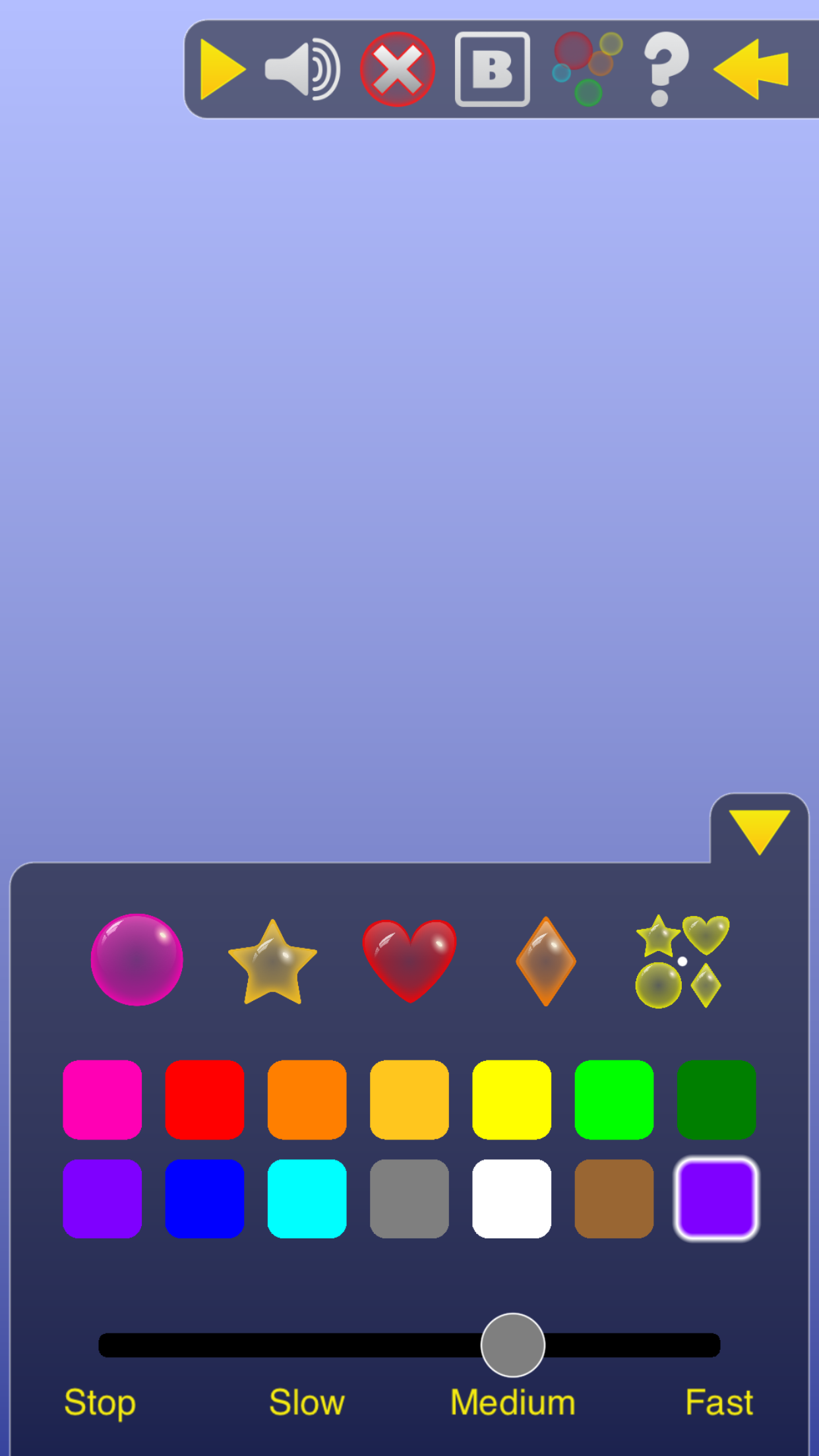Open the colored bubbles icon
This screenshot has height=1456, width=819.
pyautogui.click(x=587, y=69)
